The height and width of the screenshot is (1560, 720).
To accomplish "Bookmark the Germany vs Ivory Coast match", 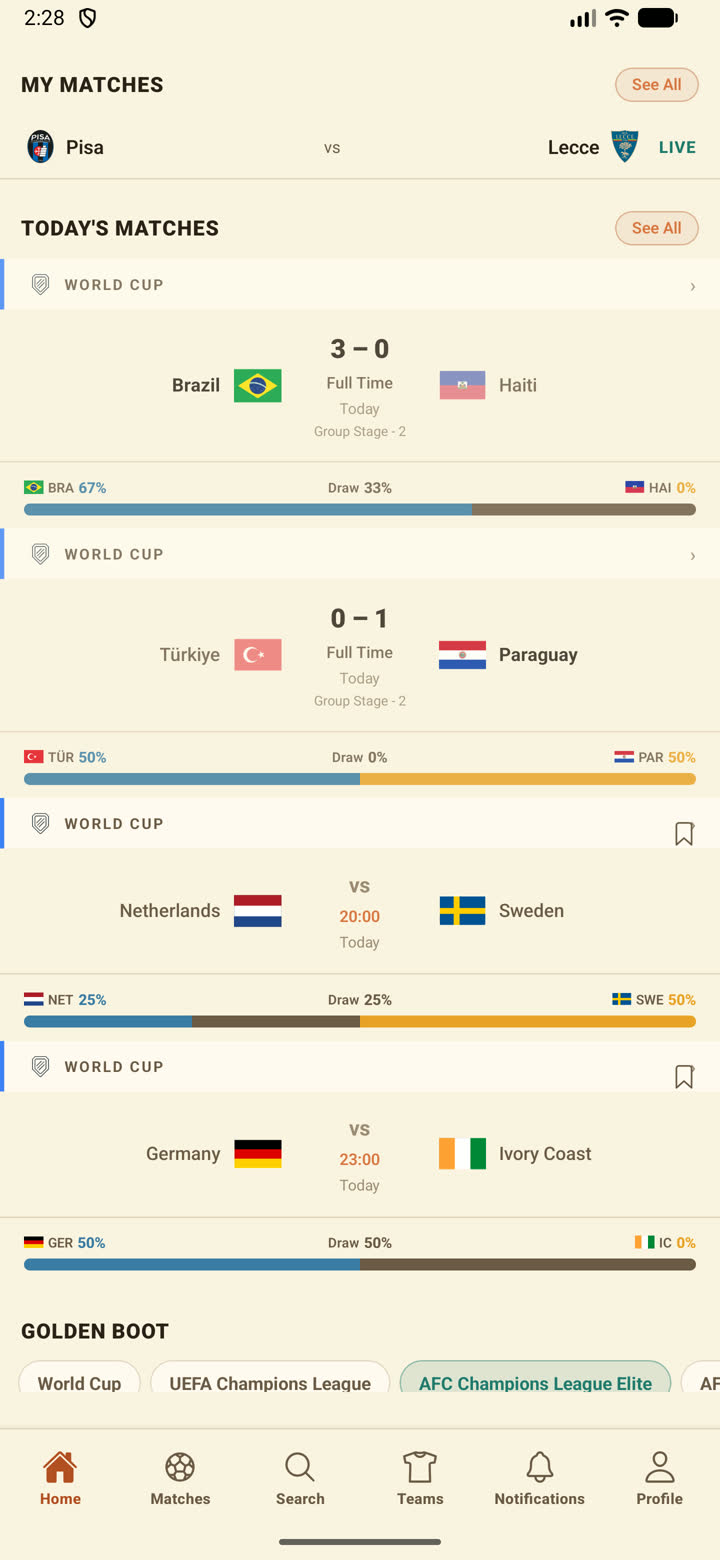I will [x=684, y=1076].
